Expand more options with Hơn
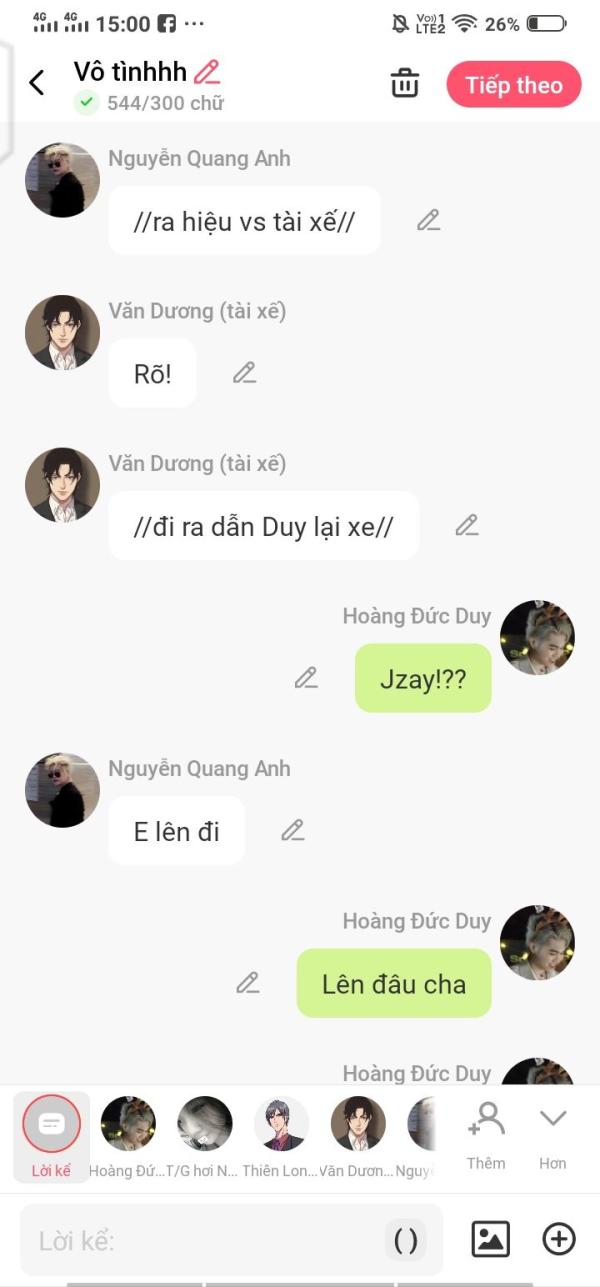 pyautogui.click(x=552, y=1134)
